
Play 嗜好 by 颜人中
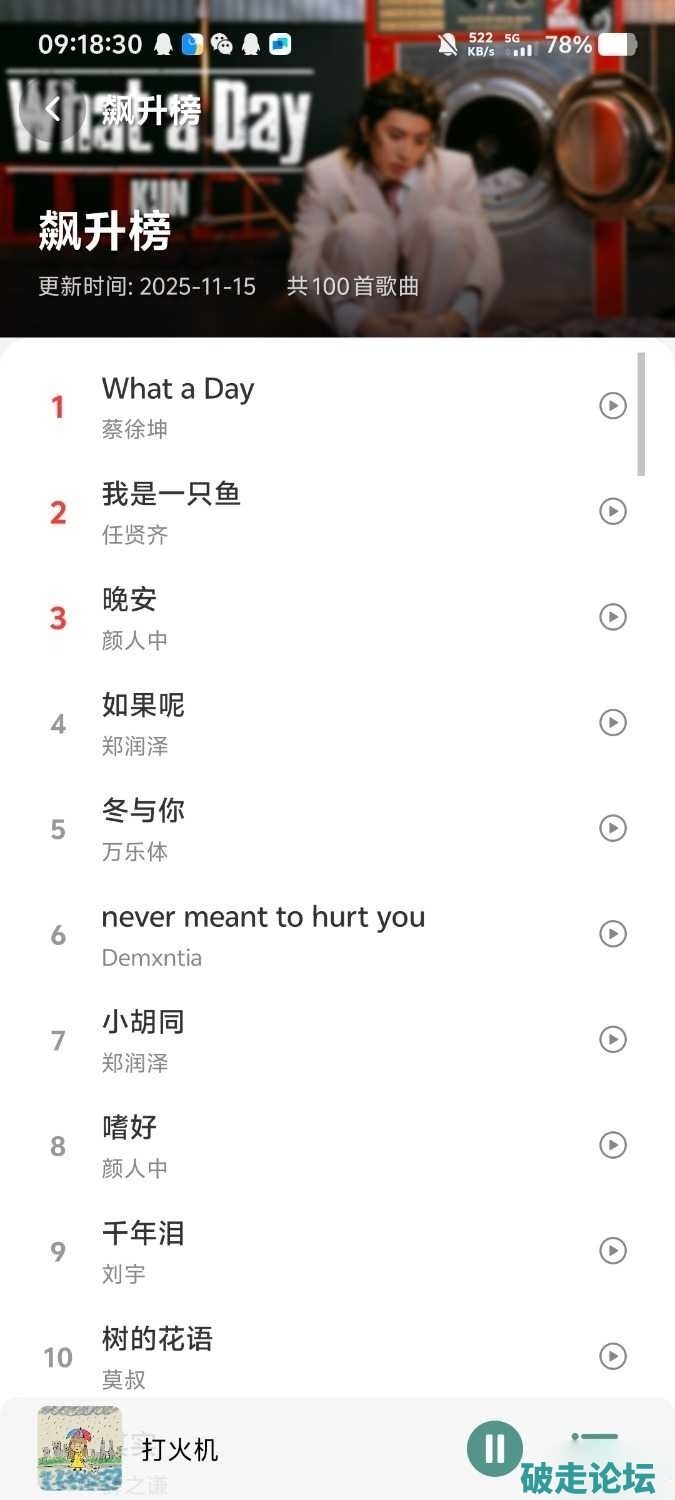coord(612,1145)
